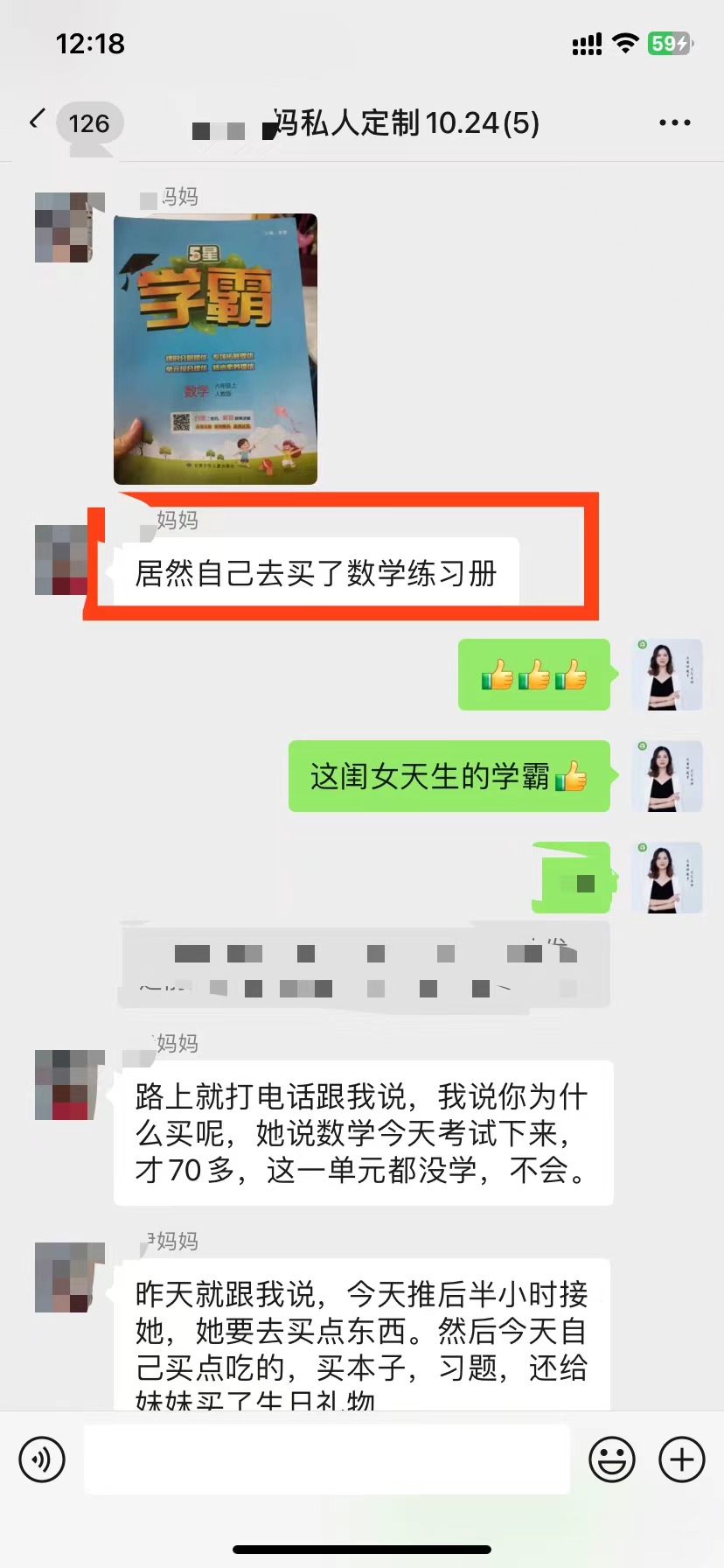
Task: Tap the message text field
Action: point(327,1459)
